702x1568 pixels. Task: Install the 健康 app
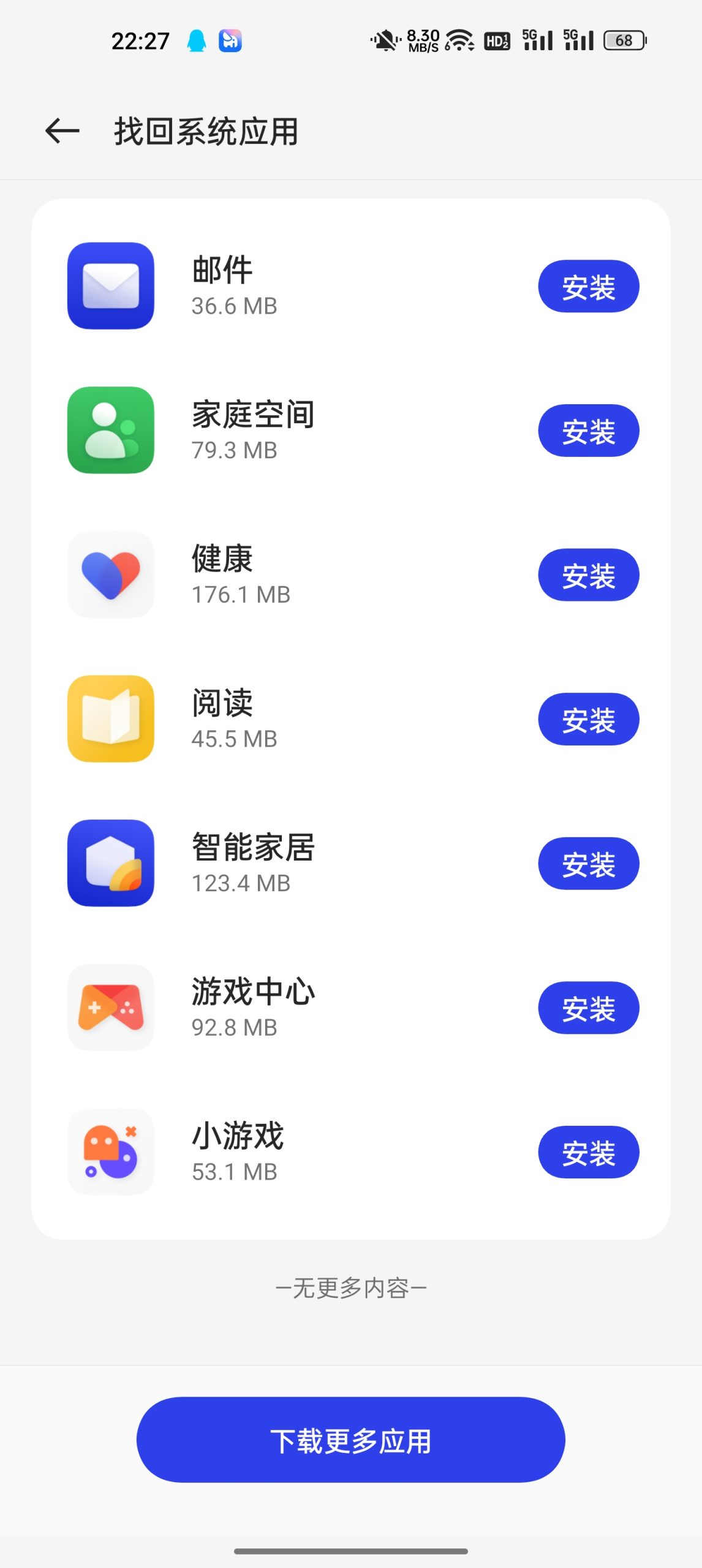coord(588,575)
